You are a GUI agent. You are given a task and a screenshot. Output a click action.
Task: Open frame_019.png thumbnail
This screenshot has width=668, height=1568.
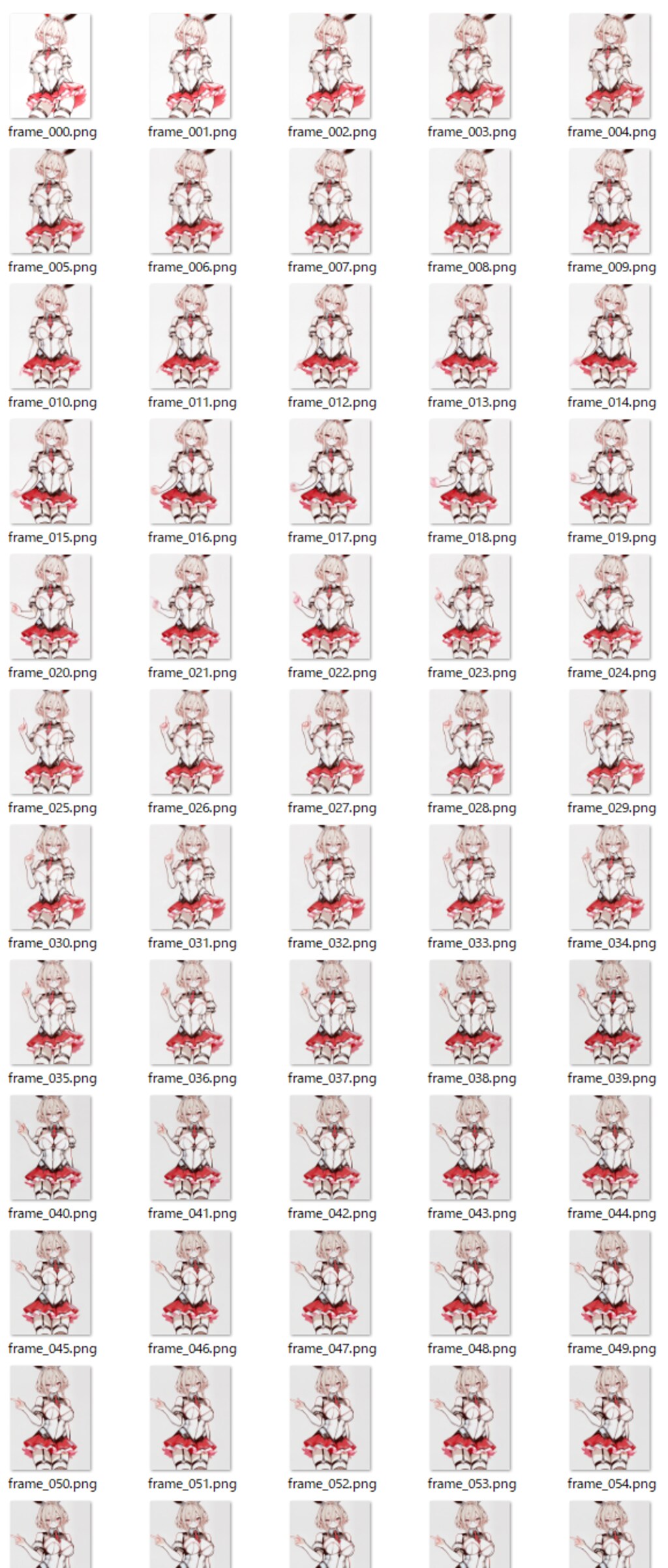(610, 471)
